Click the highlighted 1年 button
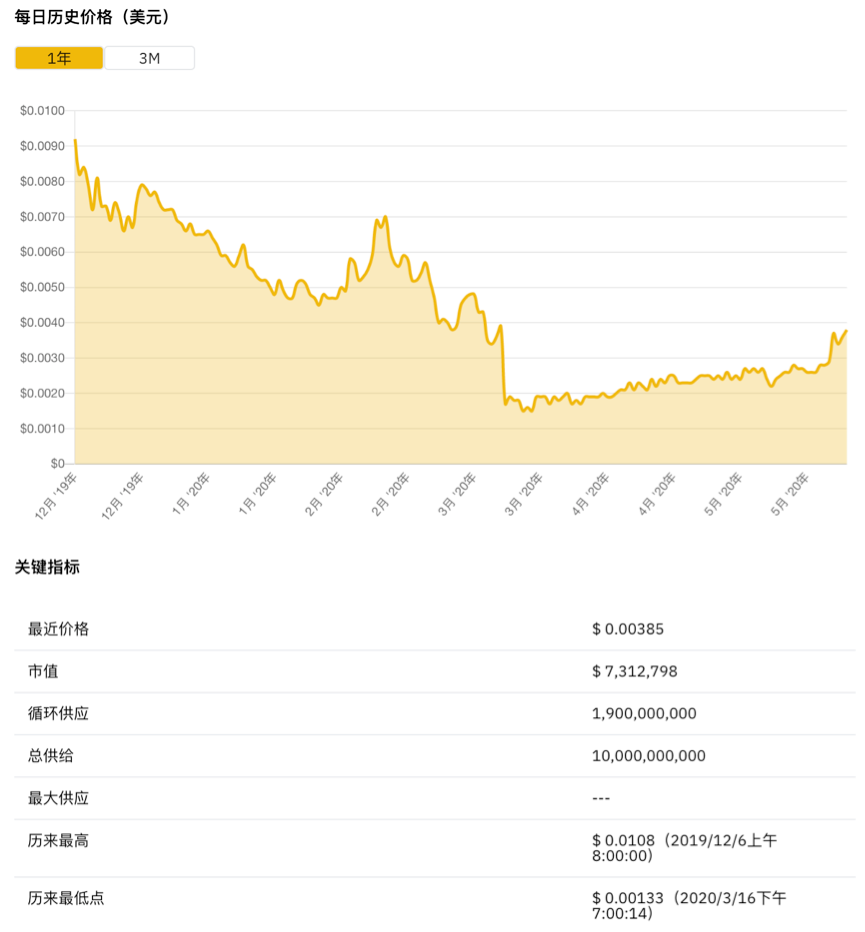The width and height of the screenshot is (865, 932). [x=58, y=58]
